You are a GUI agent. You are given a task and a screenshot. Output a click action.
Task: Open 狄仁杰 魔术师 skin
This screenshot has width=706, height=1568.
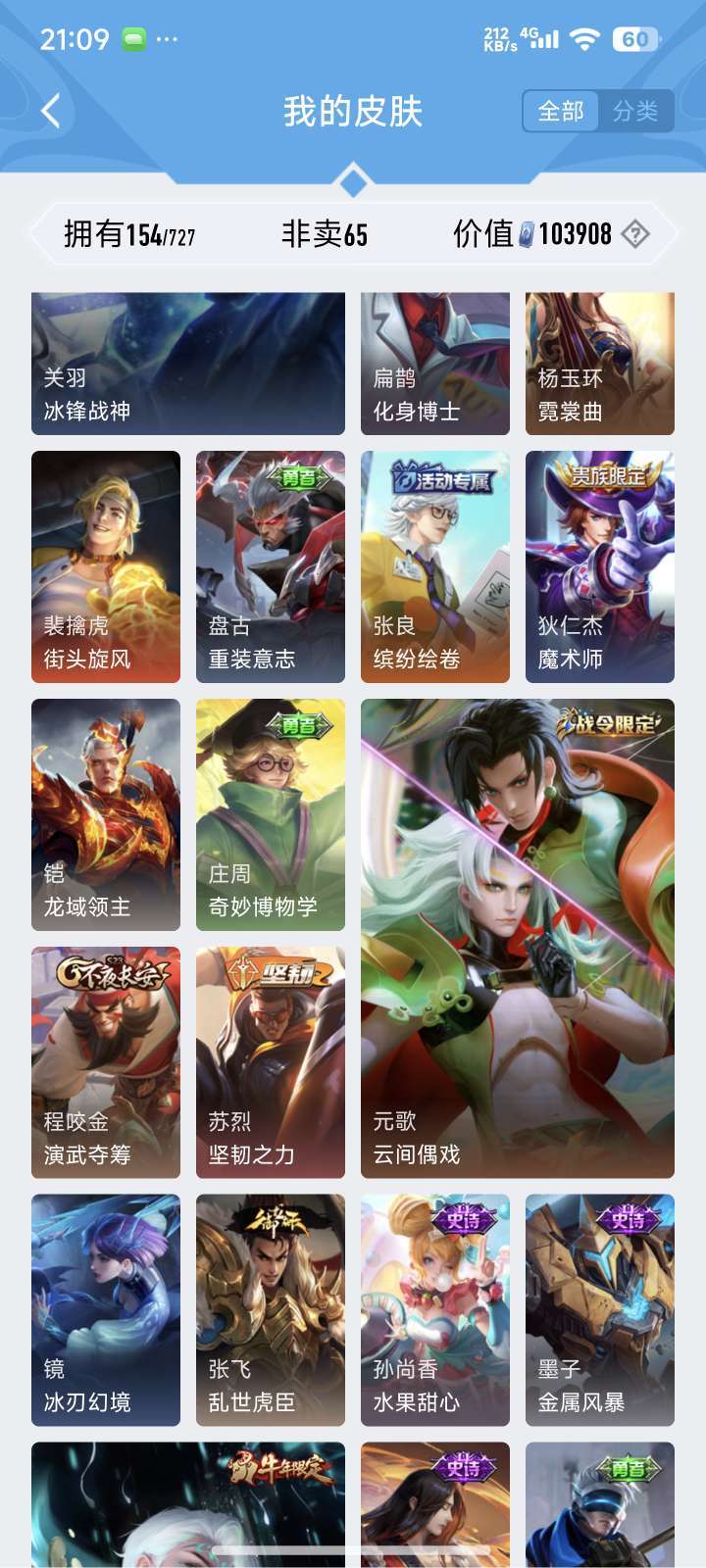click(600, 566)
